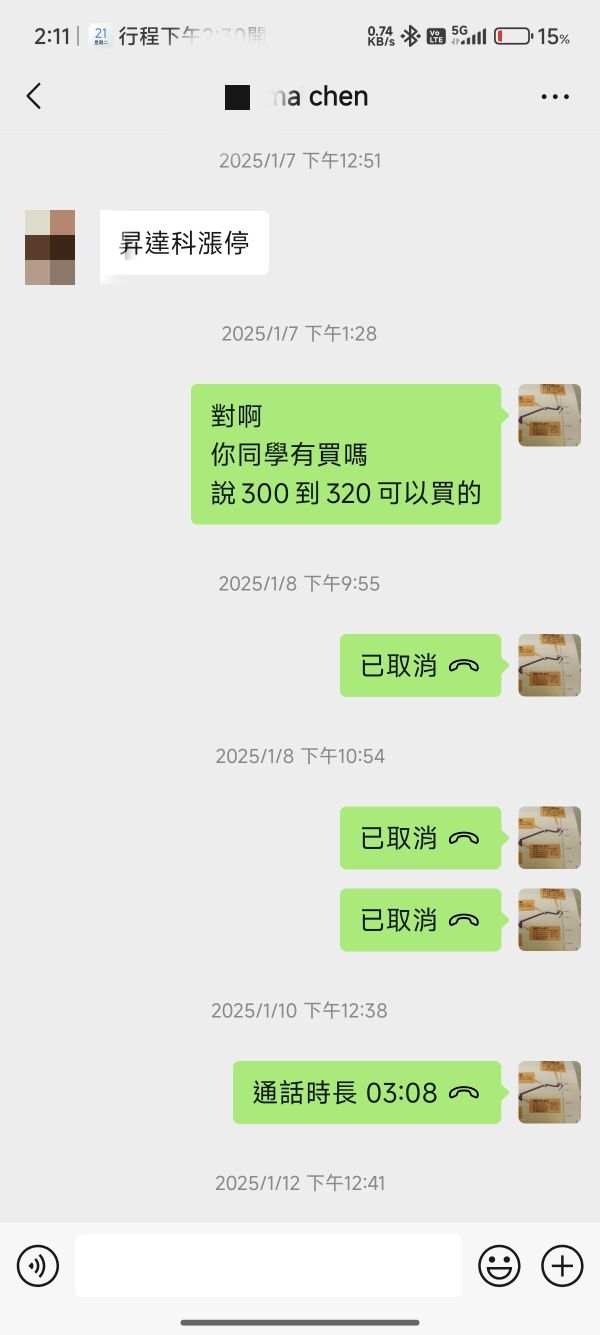Go back to the chat list

[34, 96]
